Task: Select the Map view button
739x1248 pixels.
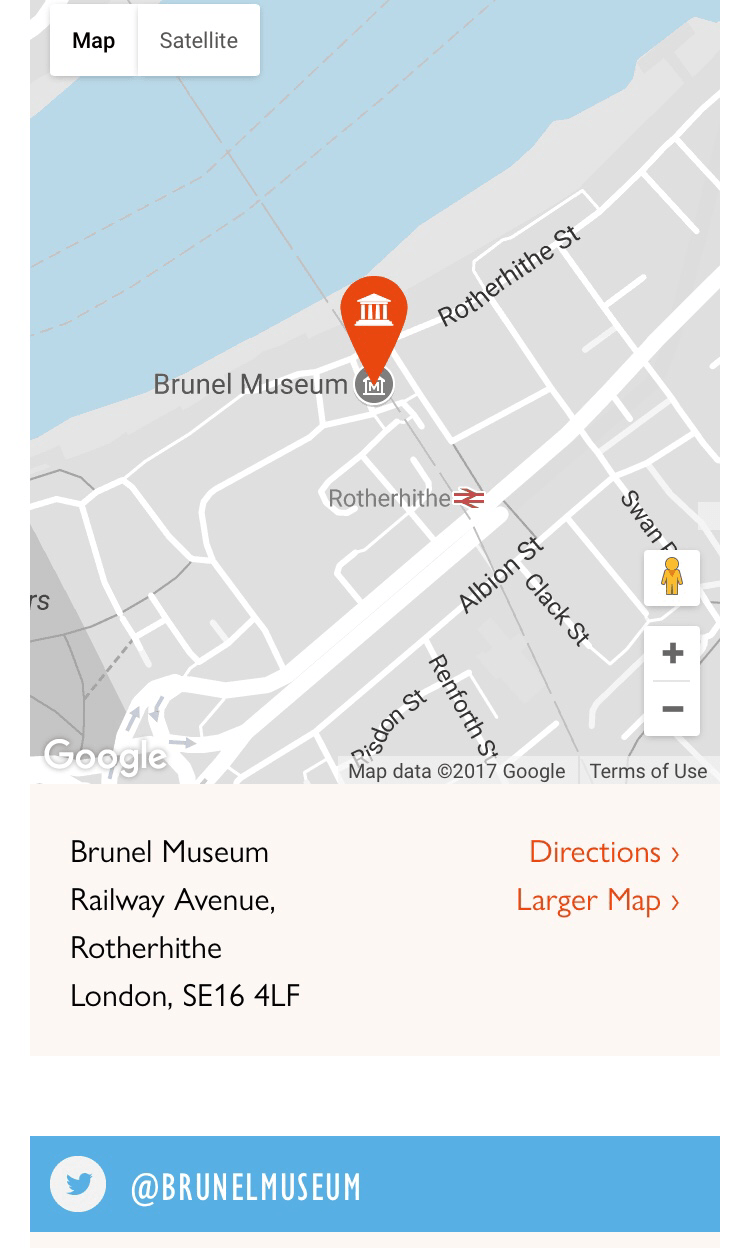Action: pyautogui.click(x=93, y=41)
